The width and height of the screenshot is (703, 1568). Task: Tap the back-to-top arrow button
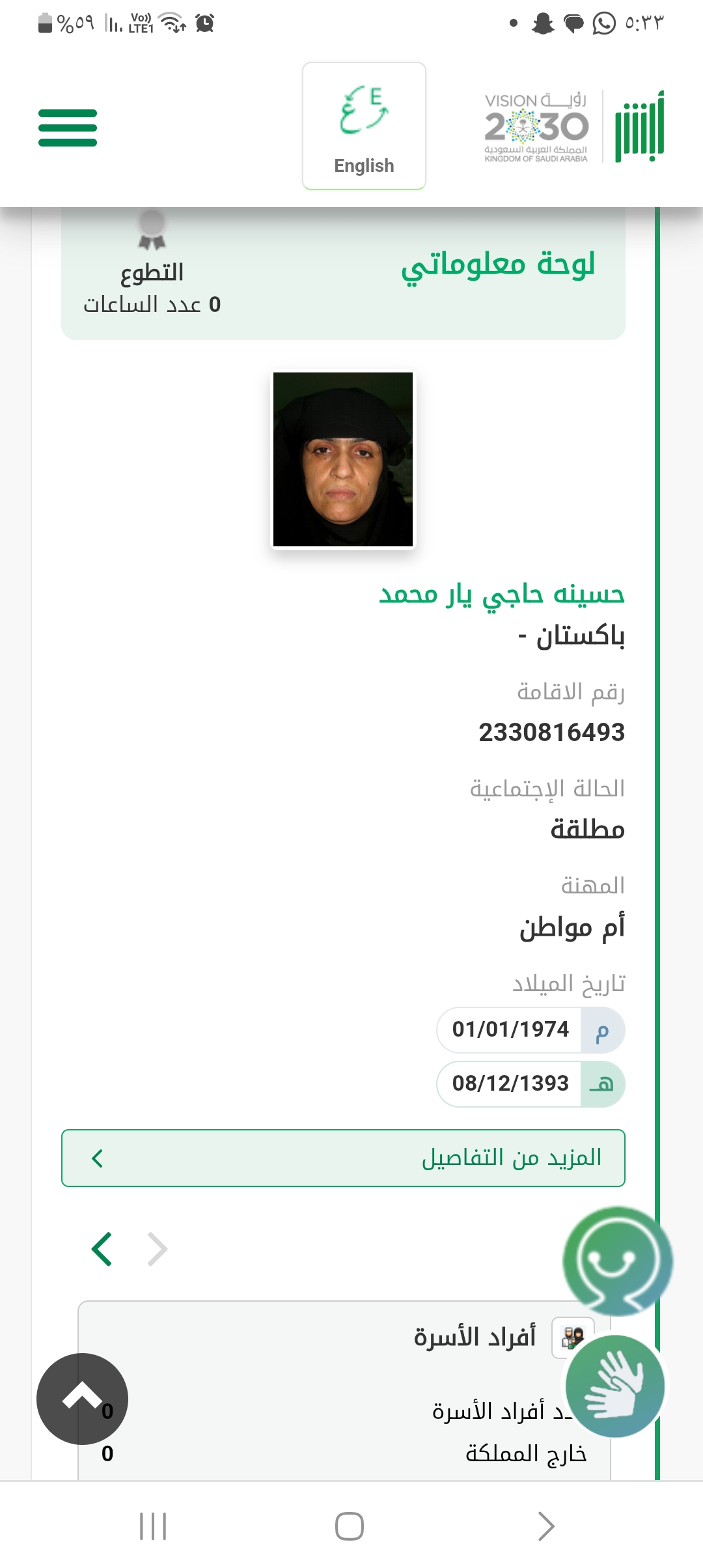82,1399
